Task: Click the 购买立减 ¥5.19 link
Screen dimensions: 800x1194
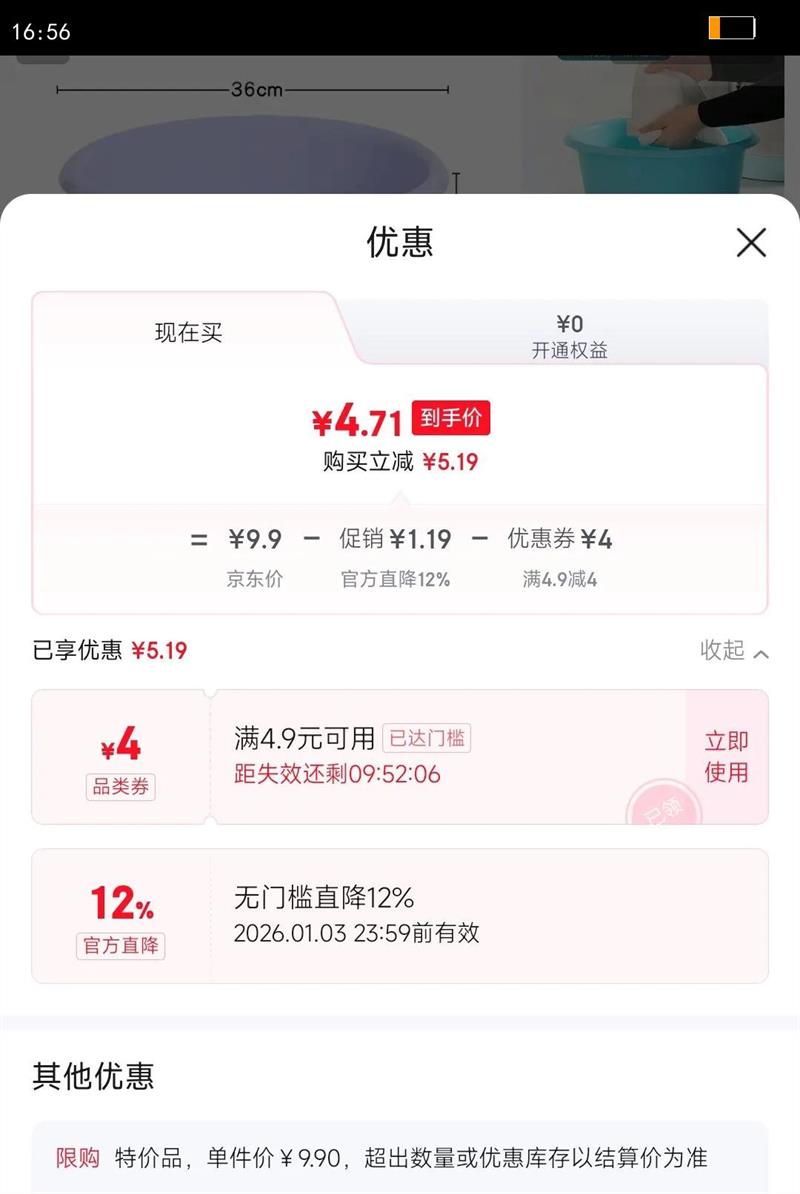Action: click(399, 460)
